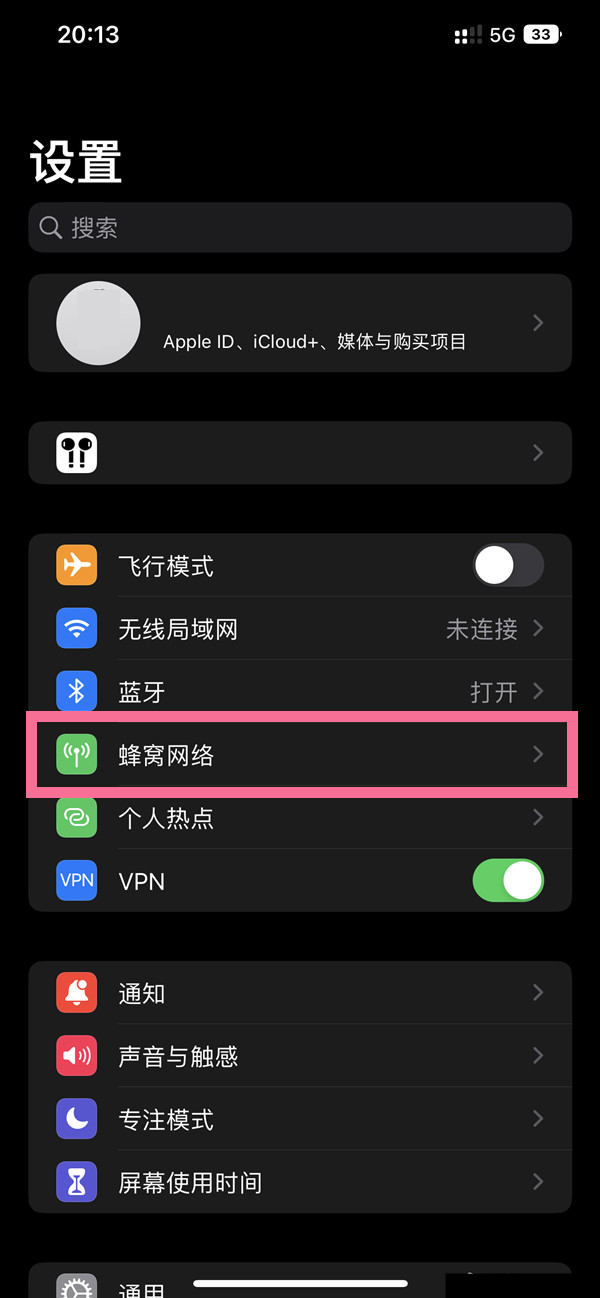600x1298 pixels.
Task: Open 蜂窝网络 settings
Action: 300,755
